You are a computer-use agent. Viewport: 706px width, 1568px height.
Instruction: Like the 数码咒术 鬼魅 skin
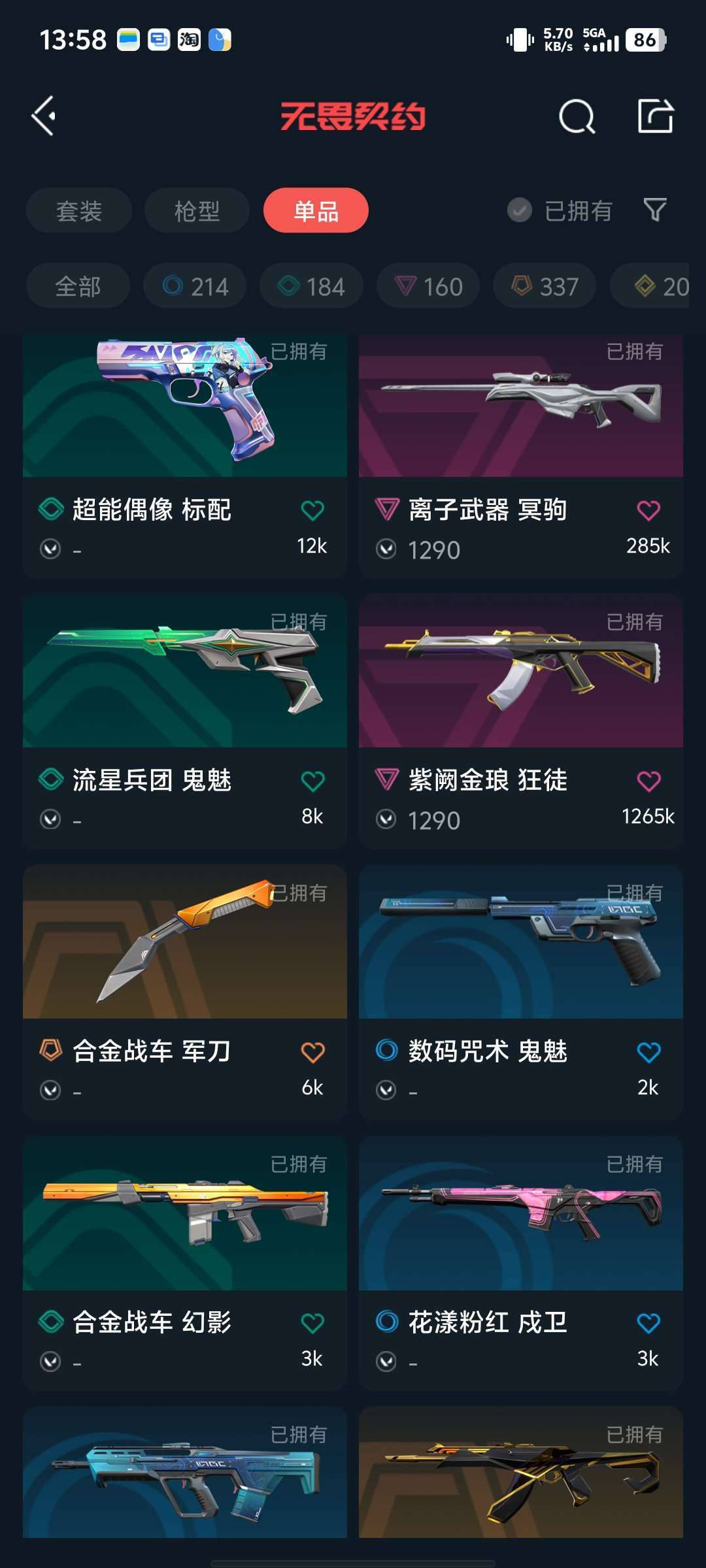(x=648, y=1052)
